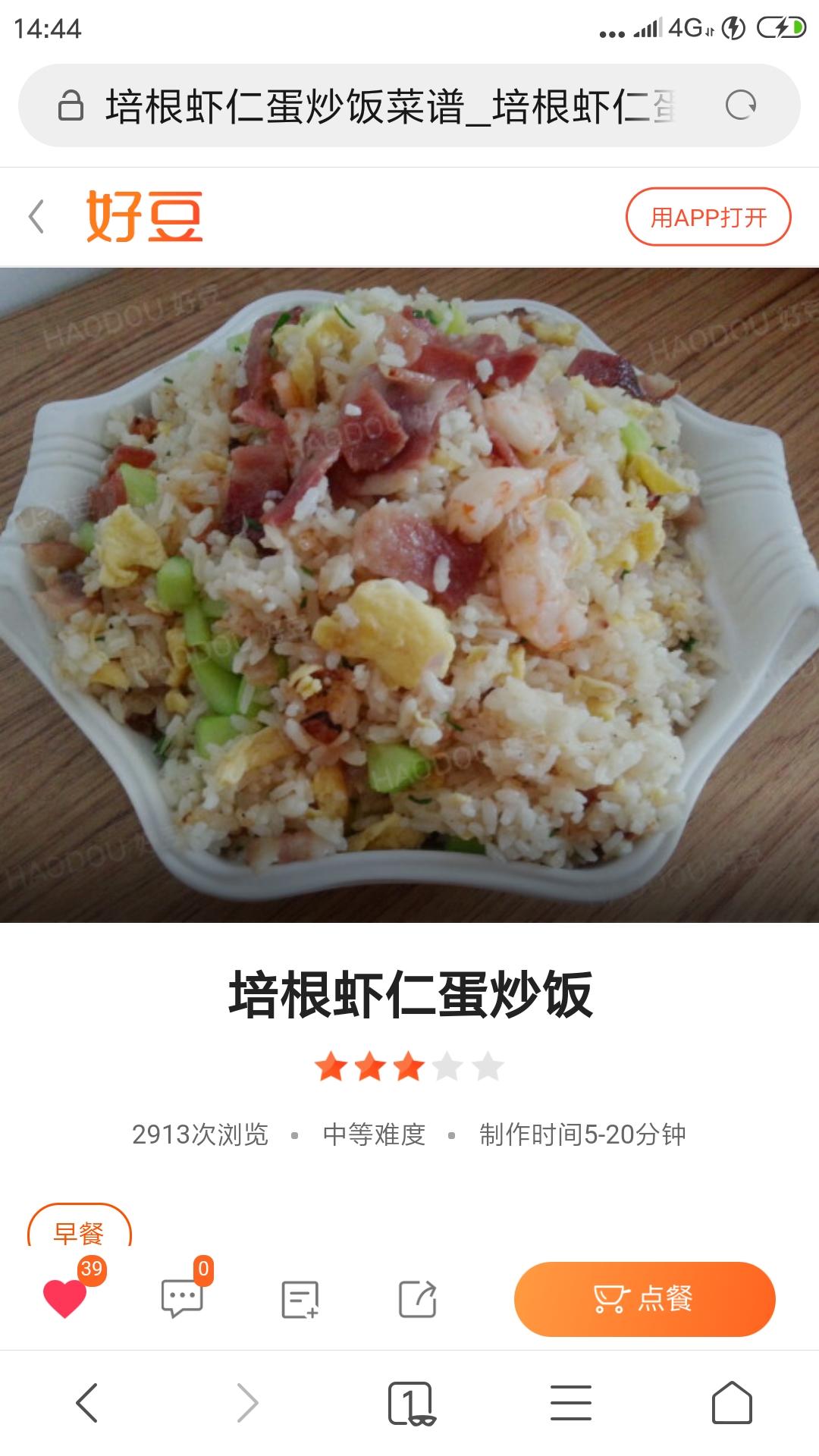Open the browser hamburger menu
Screen dimensions: 819x1456
pos(571,1402)
